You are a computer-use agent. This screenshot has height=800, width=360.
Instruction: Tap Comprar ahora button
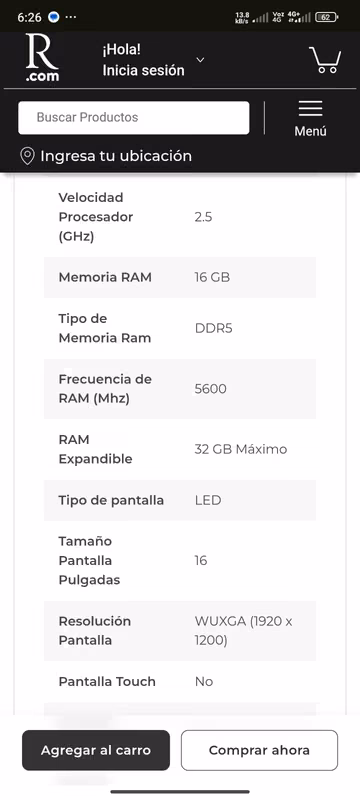(x=259, y=750)
